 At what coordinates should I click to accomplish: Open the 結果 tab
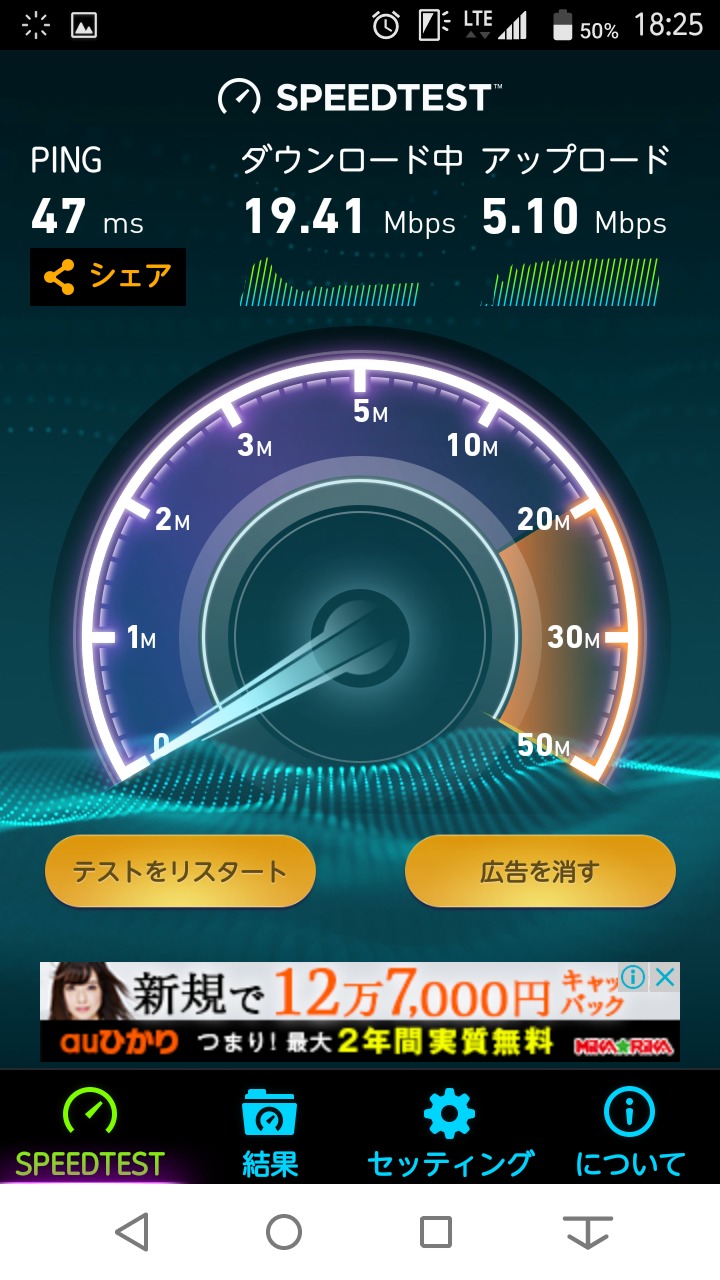click(270, 1134)
